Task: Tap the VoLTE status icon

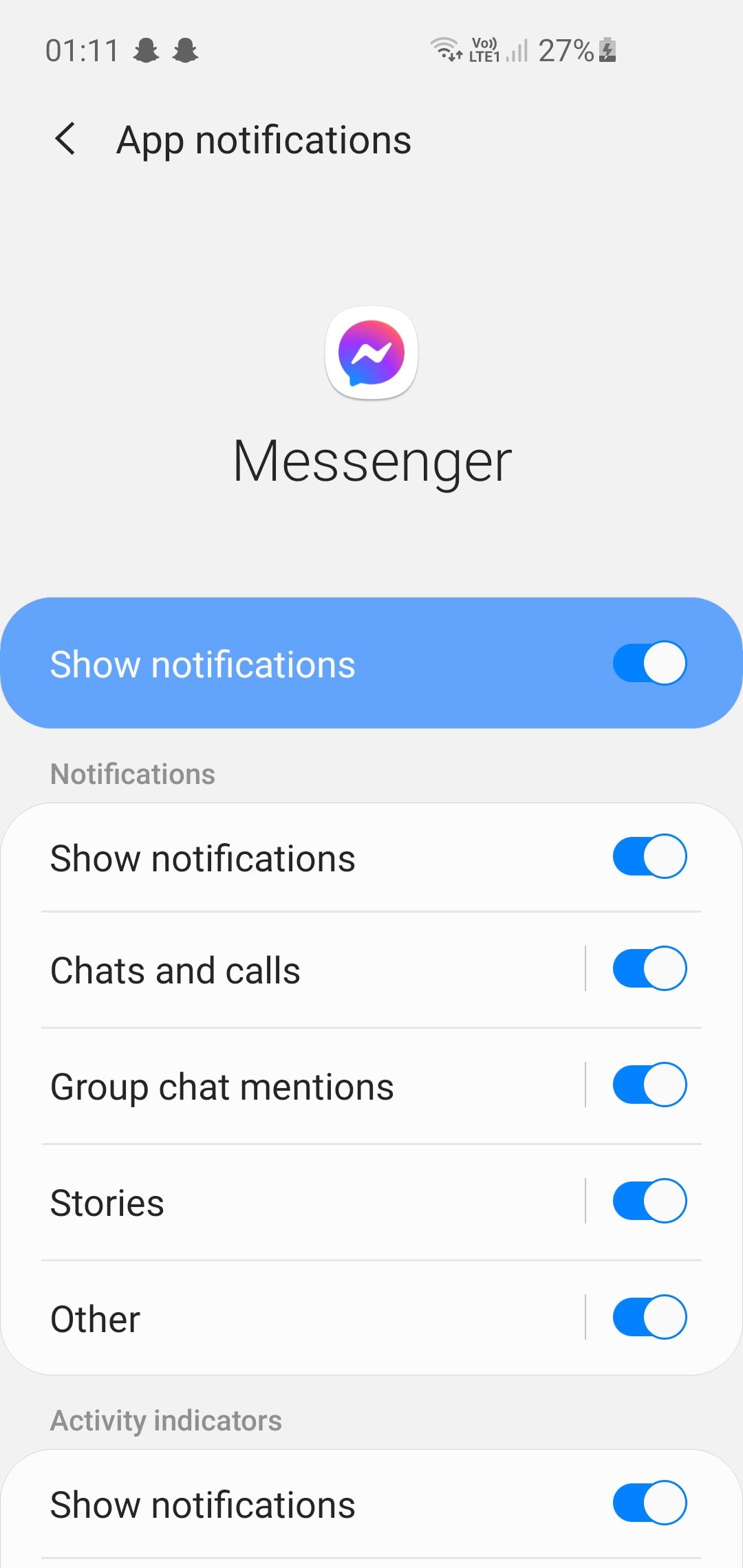Action: click(x=484, y=48)
